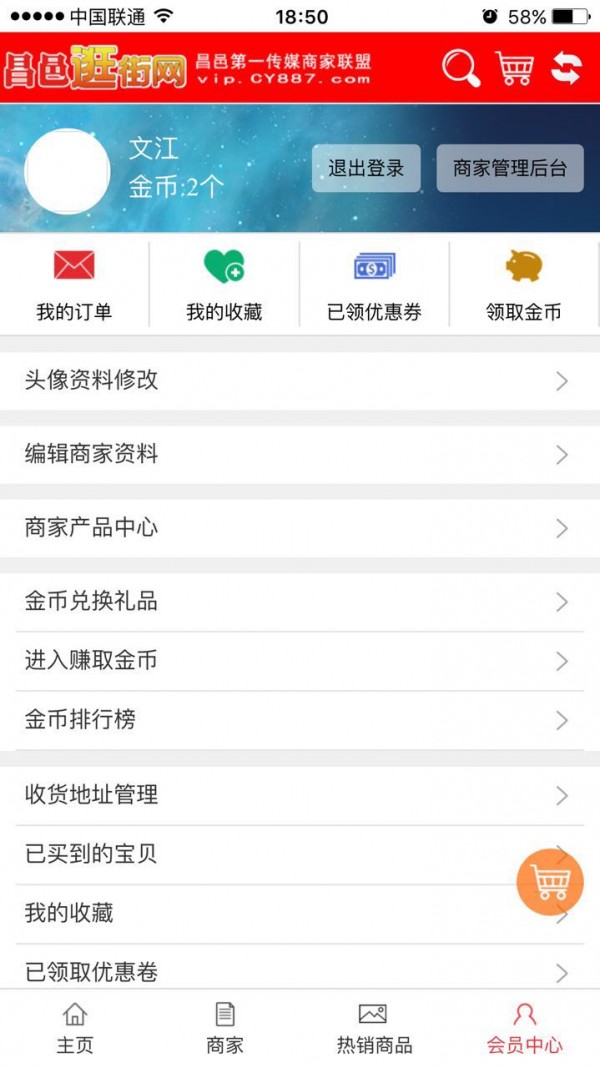Open the shopping cart in the header

coord(515,68)
